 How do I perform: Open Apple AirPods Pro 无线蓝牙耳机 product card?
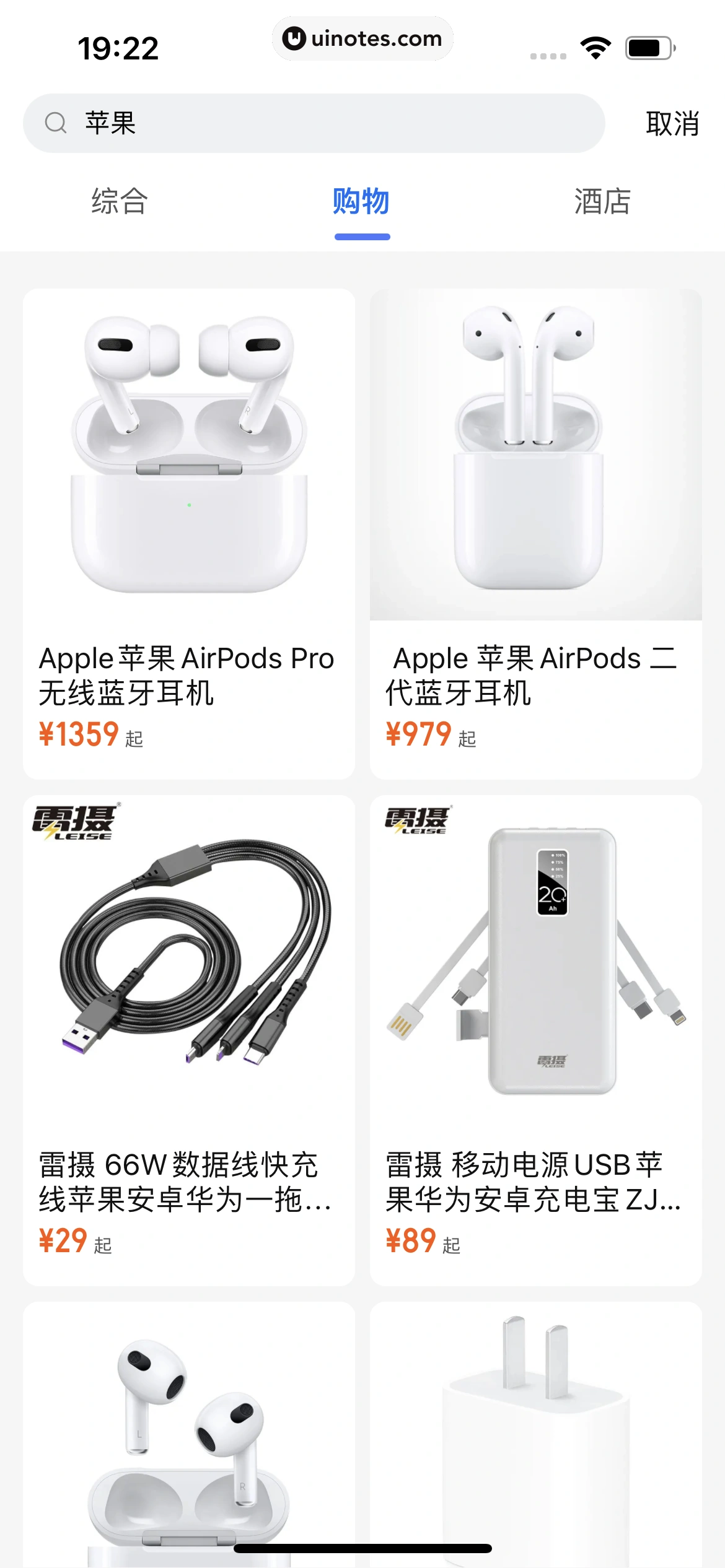click(189, 533)
